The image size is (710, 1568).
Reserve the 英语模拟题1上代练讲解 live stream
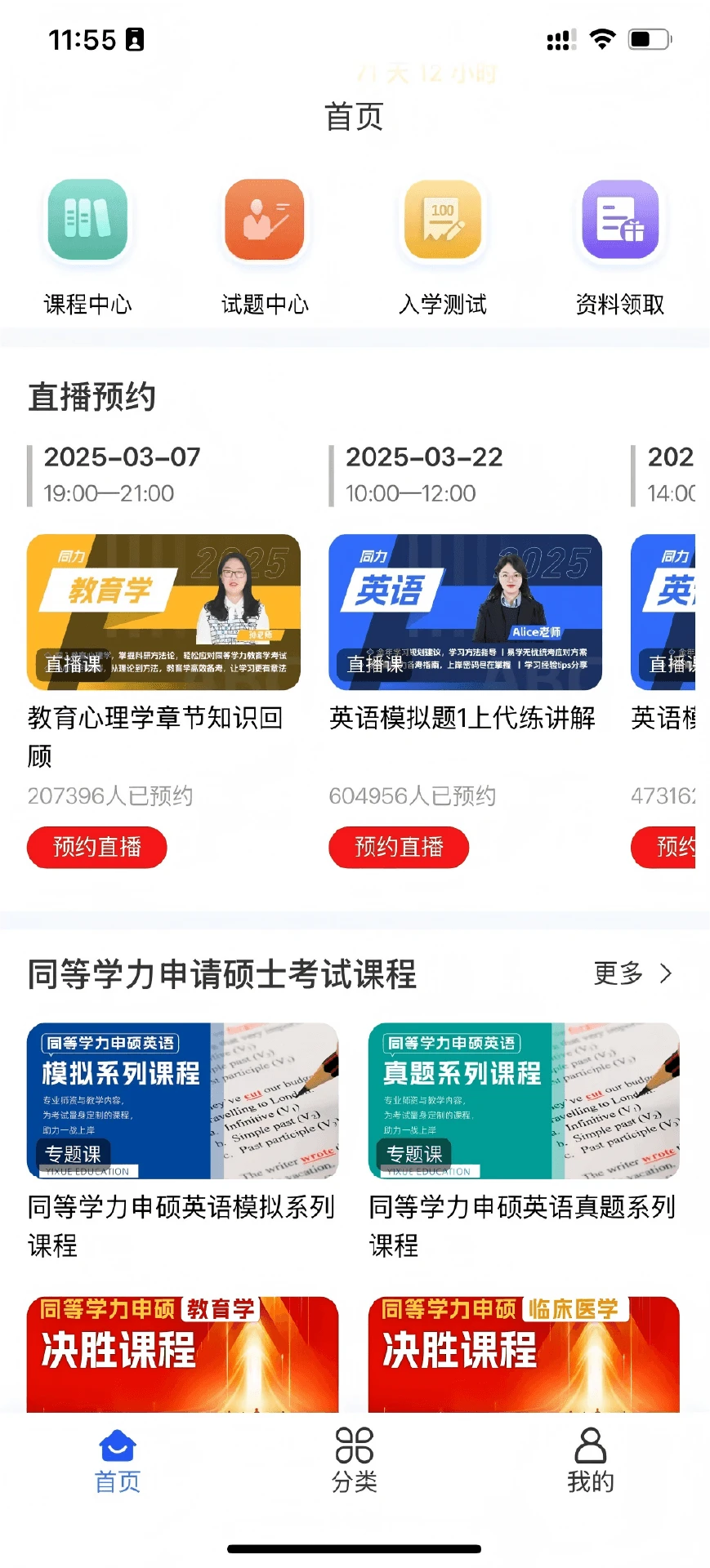pos(399,847)
